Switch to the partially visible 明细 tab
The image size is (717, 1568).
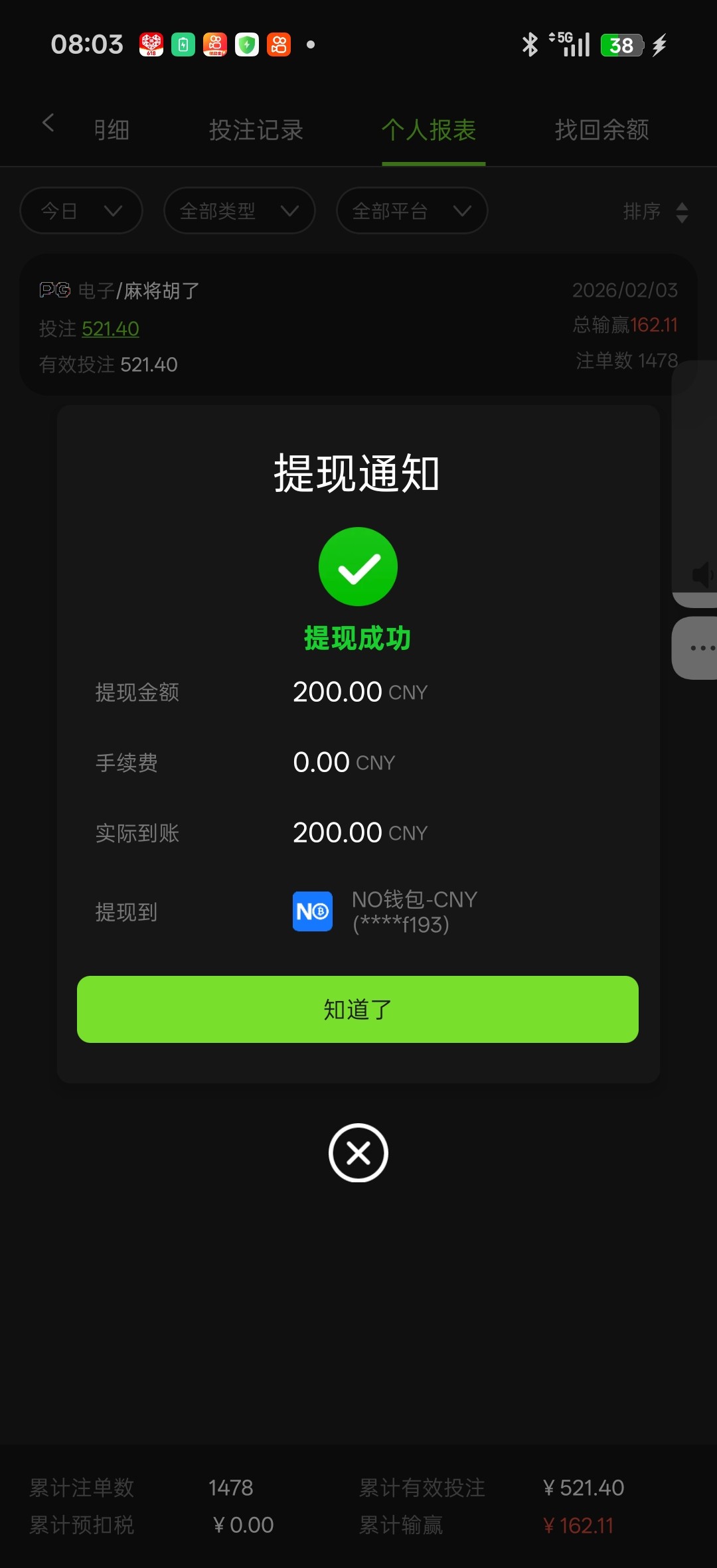point(112,130)
